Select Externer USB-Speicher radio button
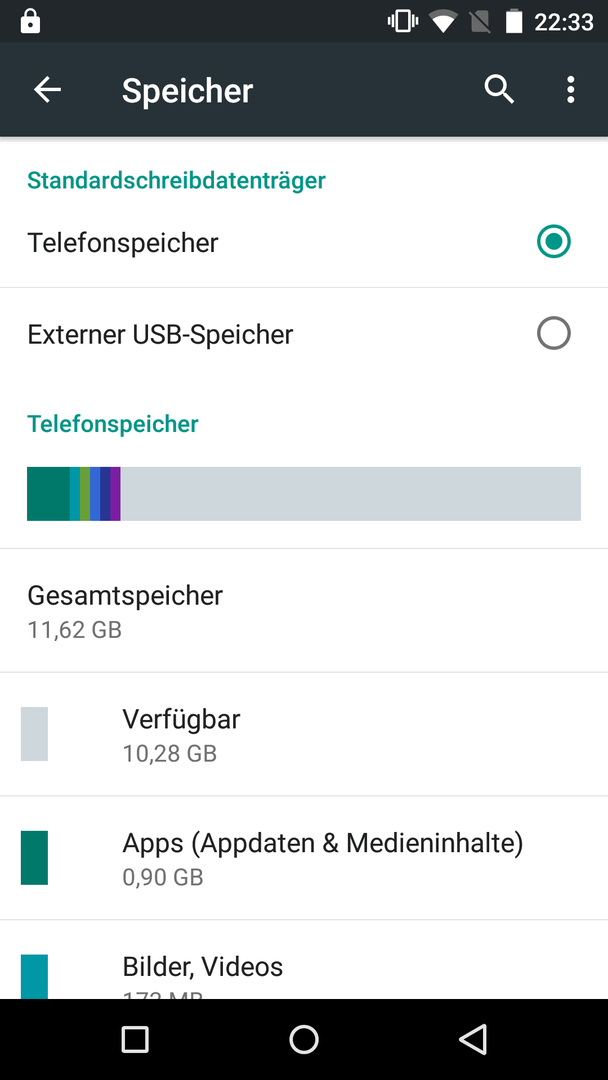This screenshot has height=1080, width=608. coord(554,334)
